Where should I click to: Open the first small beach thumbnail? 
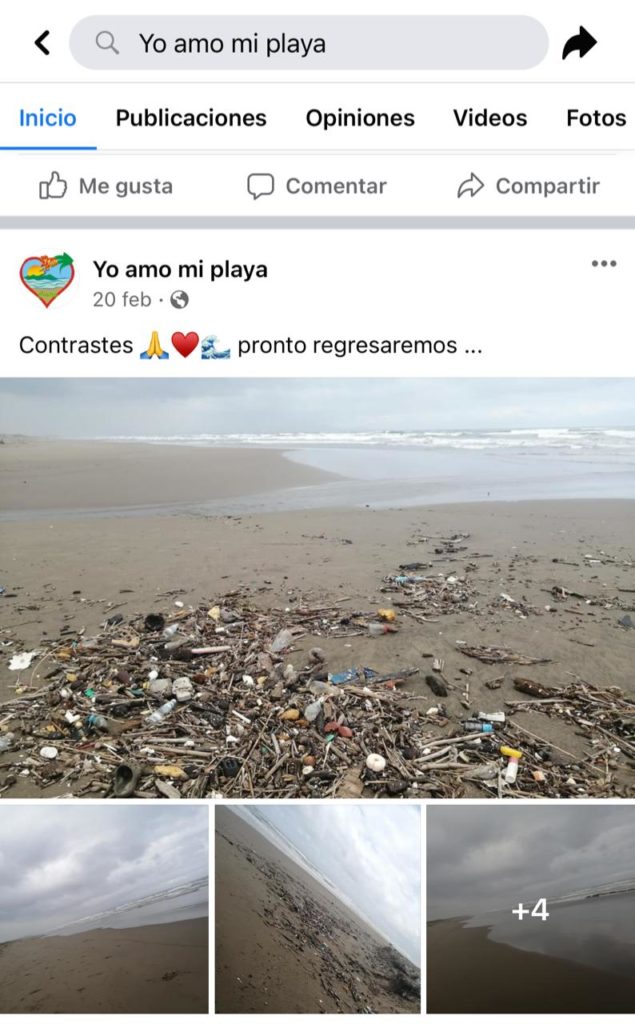coord(104,909)
